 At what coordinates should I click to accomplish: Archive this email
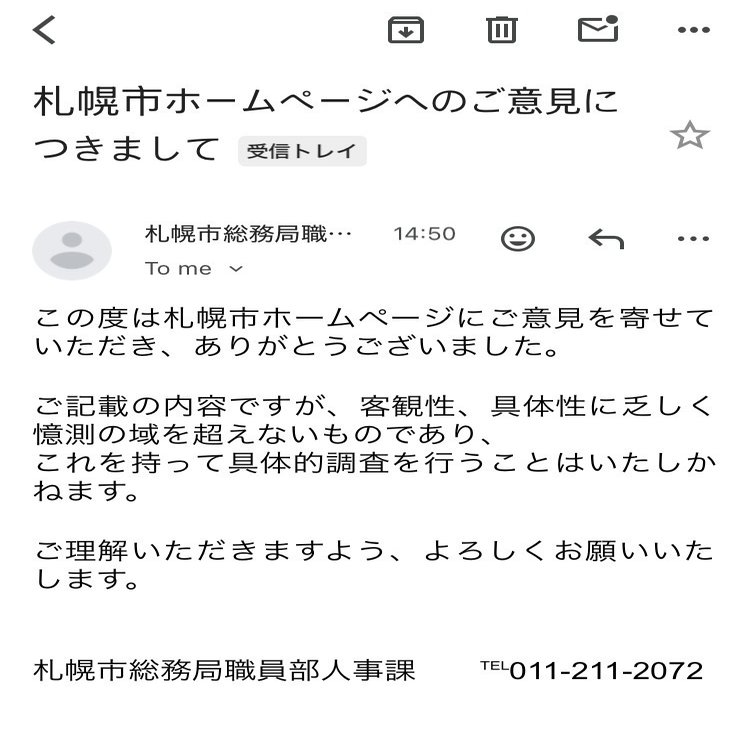(x=405, y=30)
